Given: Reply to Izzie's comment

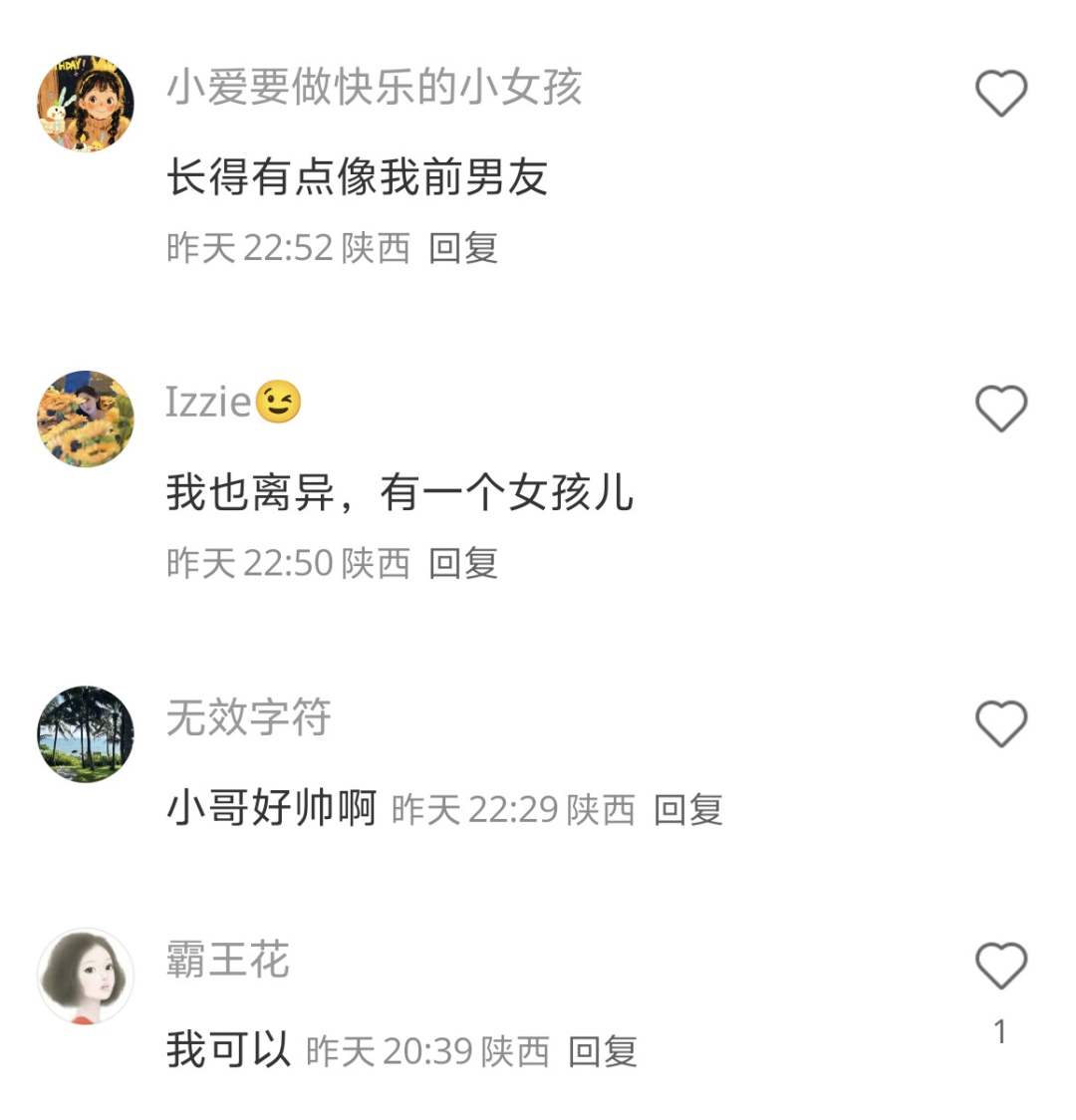Looking at the screenshot, I should click(x=463, y=563).
